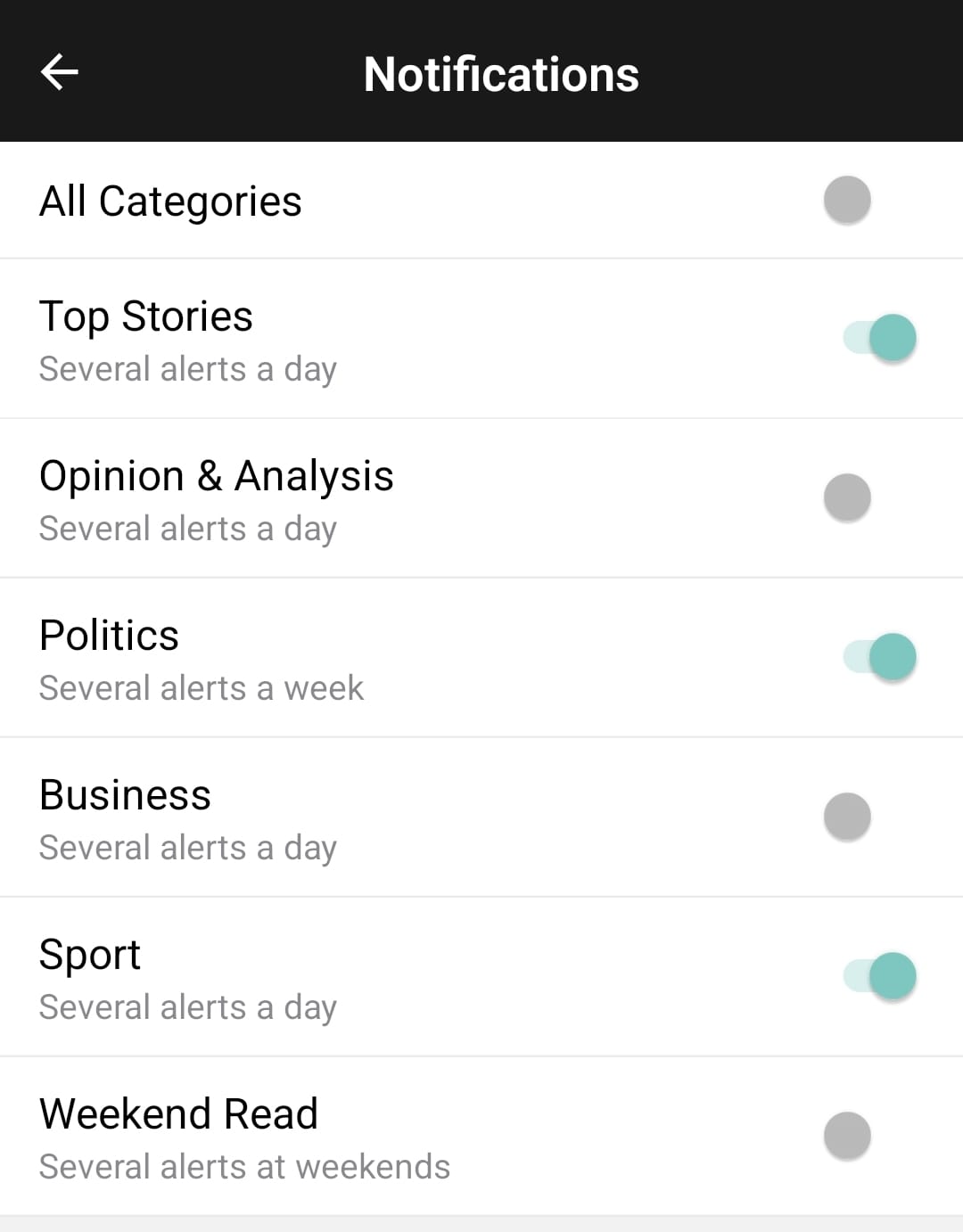This screenshot has width=963, height=1232.
Task: Go back from Notifications
Action: tap(60, 72)
